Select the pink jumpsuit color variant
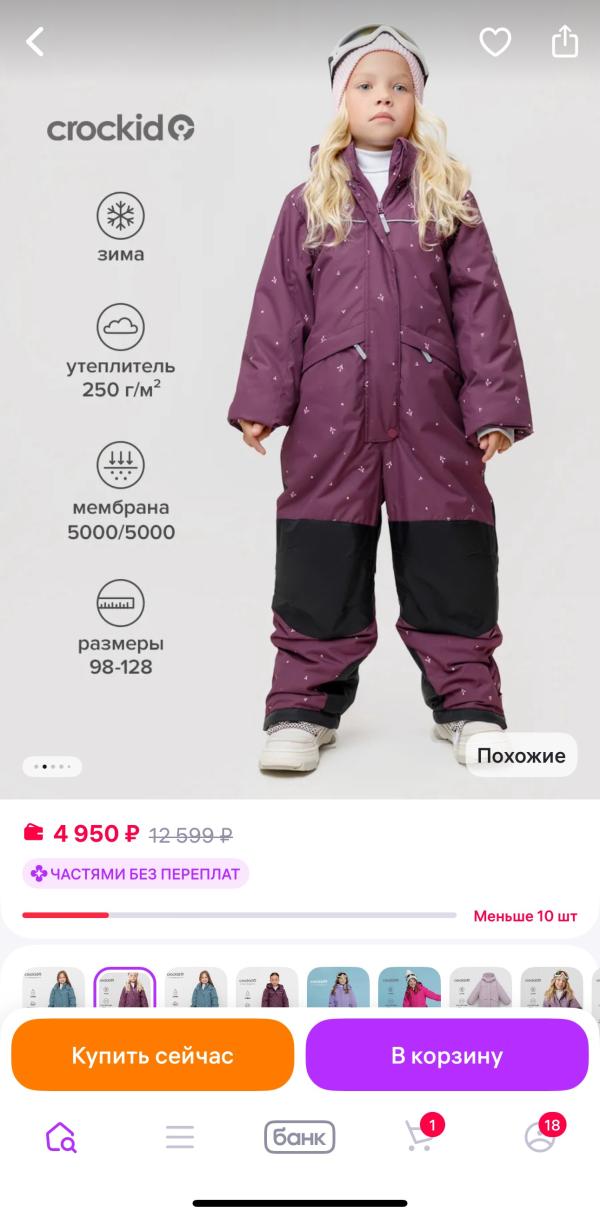 (x=410, y=988)
